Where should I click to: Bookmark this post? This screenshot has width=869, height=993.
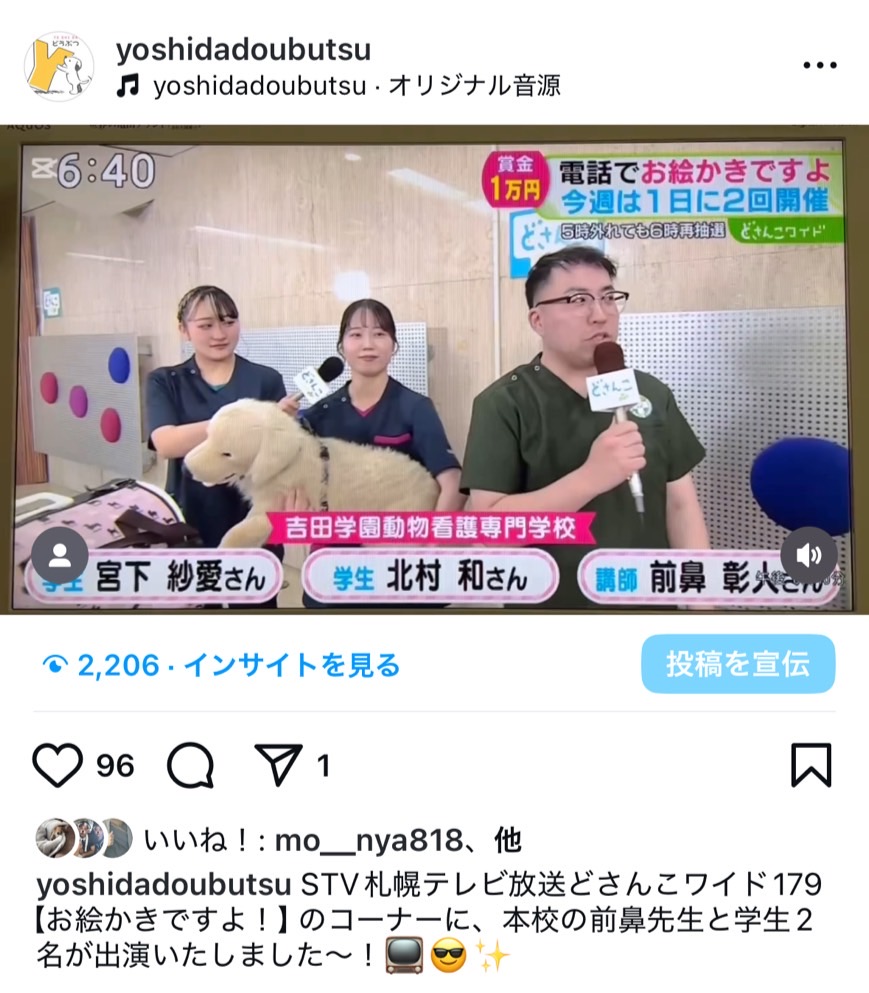pyautogui.click(x=811, y=766)
